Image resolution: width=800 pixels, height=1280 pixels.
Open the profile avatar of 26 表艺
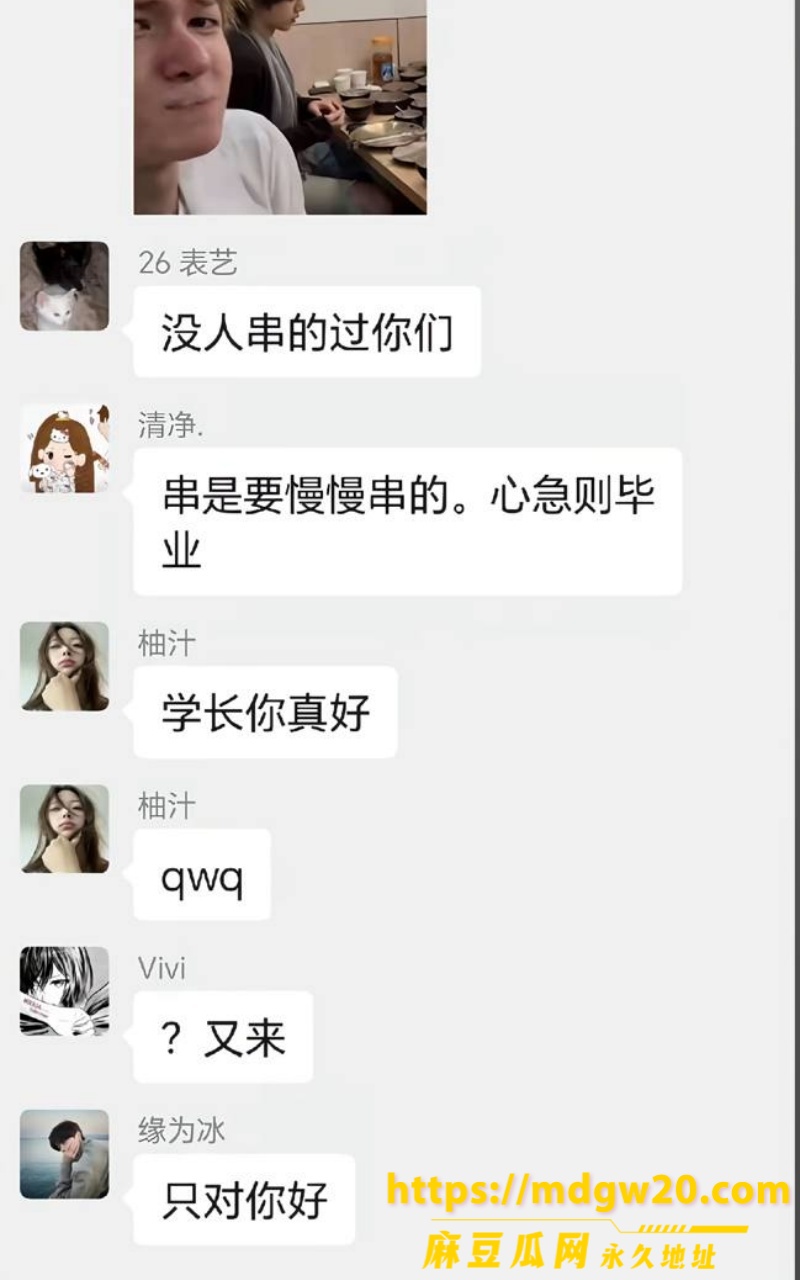[65, 286]
